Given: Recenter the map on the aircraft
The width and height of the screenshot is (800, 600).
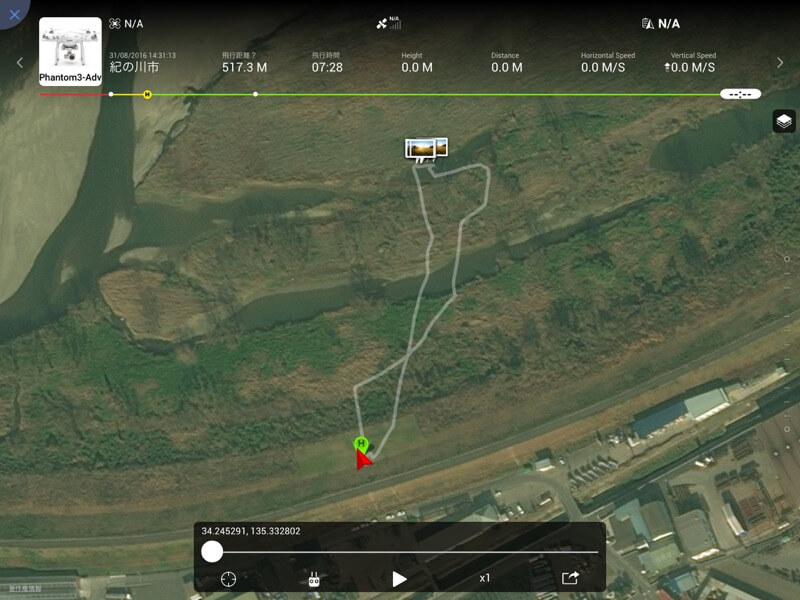Looking at the screenshot, I should [x=229, y=578].
